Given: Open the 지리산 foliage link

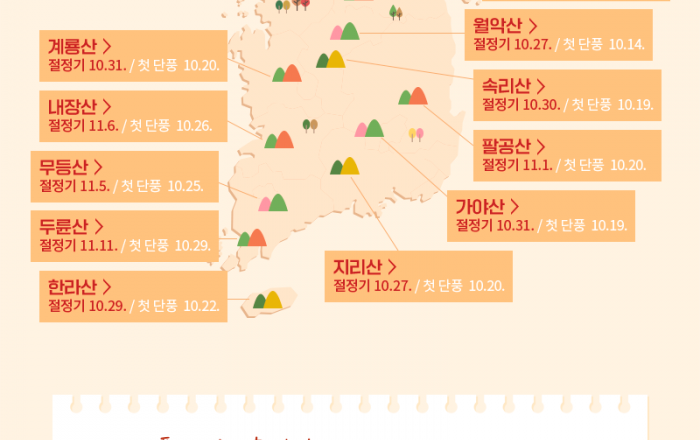Looking at the screenshot, I should point(365,267).
